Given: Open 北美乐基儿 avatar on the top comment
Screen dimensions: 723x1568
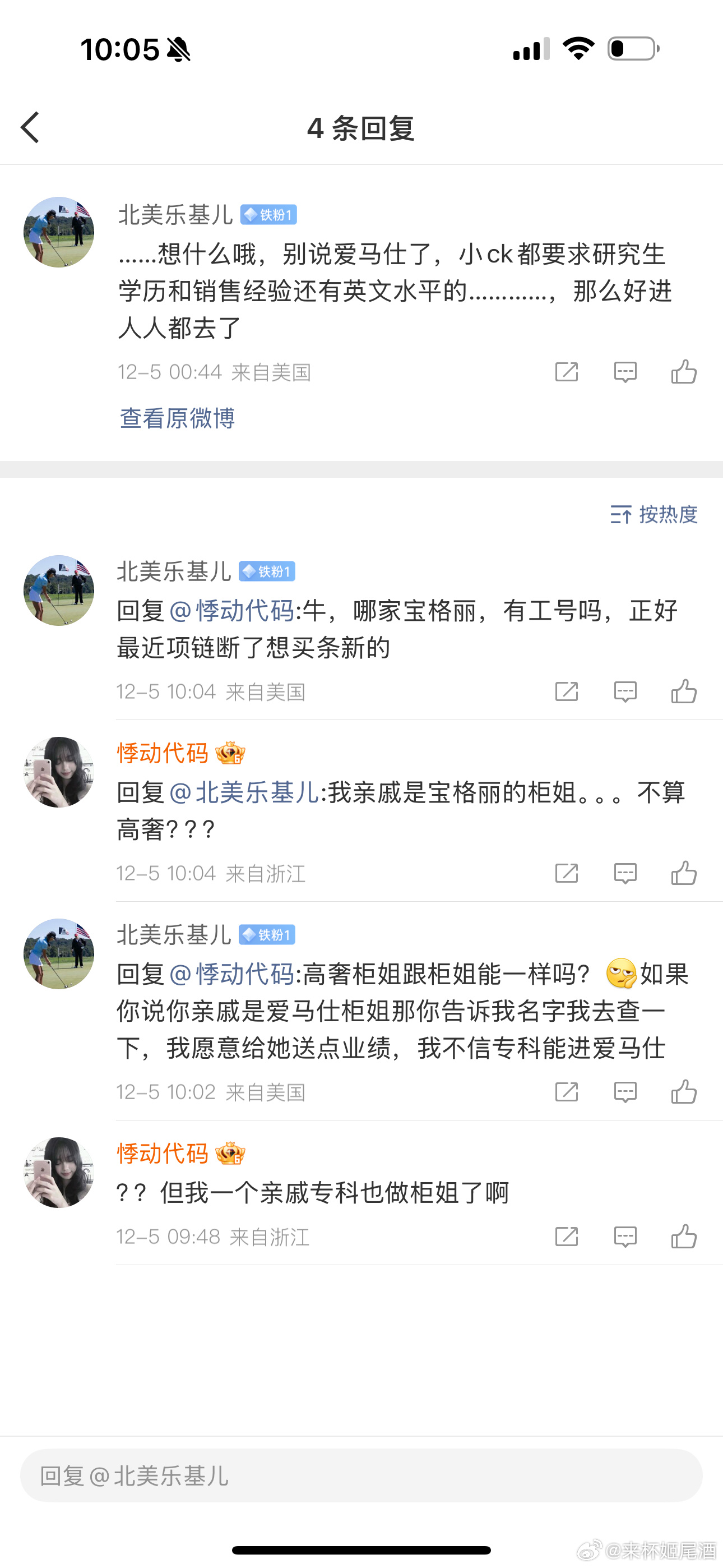Looking at the screenshot, I should pyautogui.click(x=59, y=232).
